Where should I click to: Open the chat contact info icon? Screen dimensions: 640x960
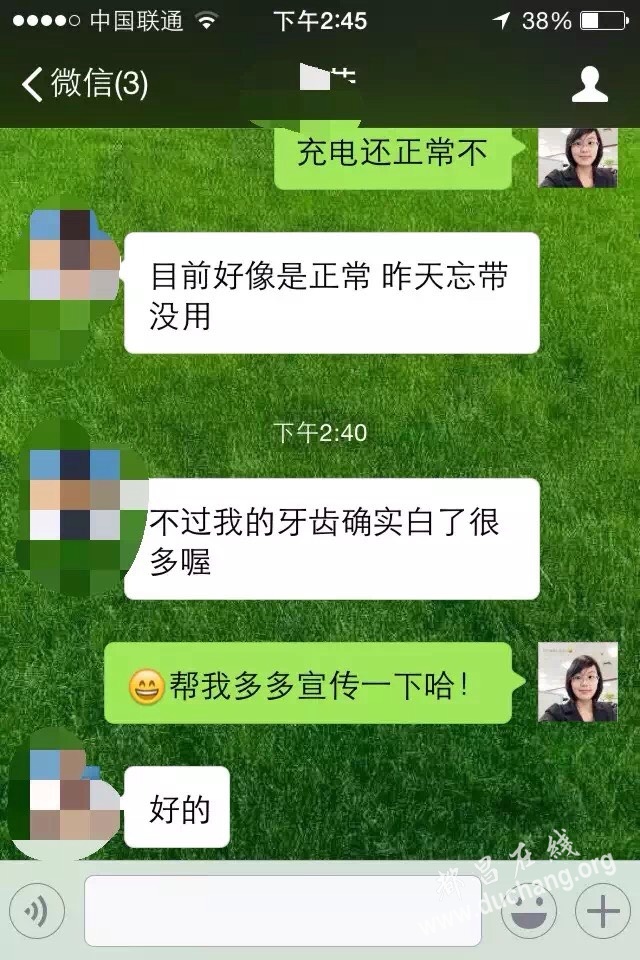tap(589, 84)
